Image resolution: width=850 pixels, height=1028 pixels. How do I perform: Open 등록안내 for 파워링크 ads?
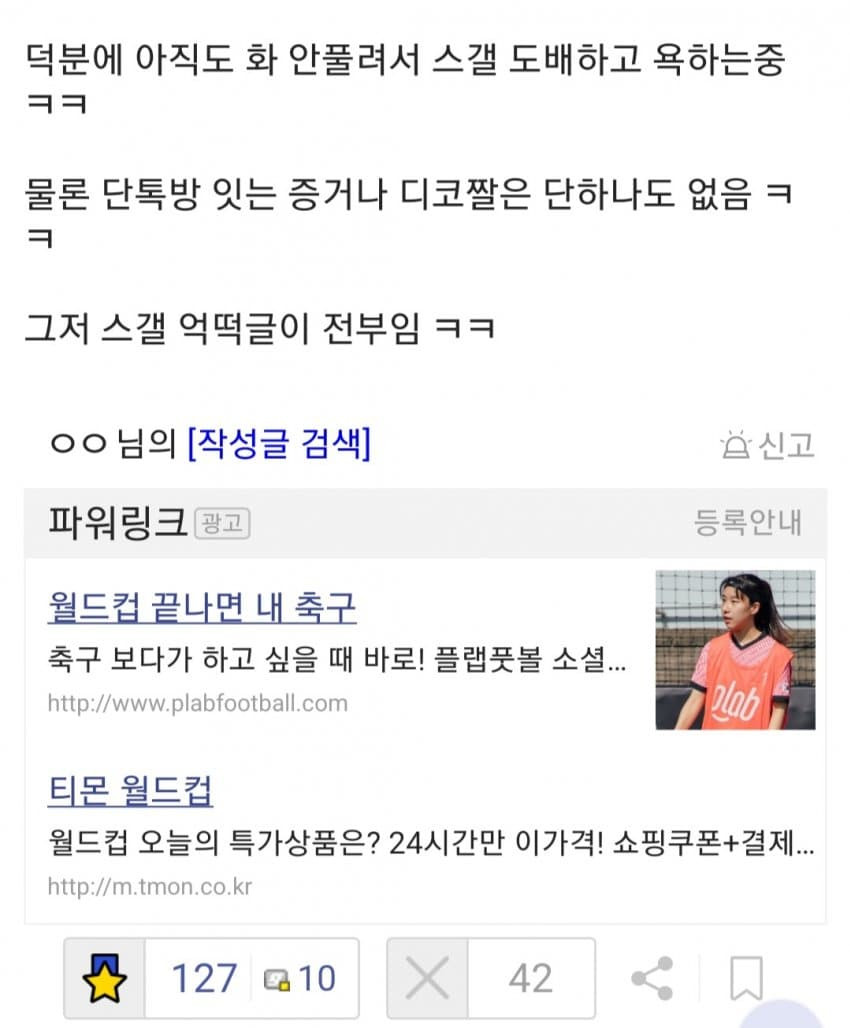748,522
